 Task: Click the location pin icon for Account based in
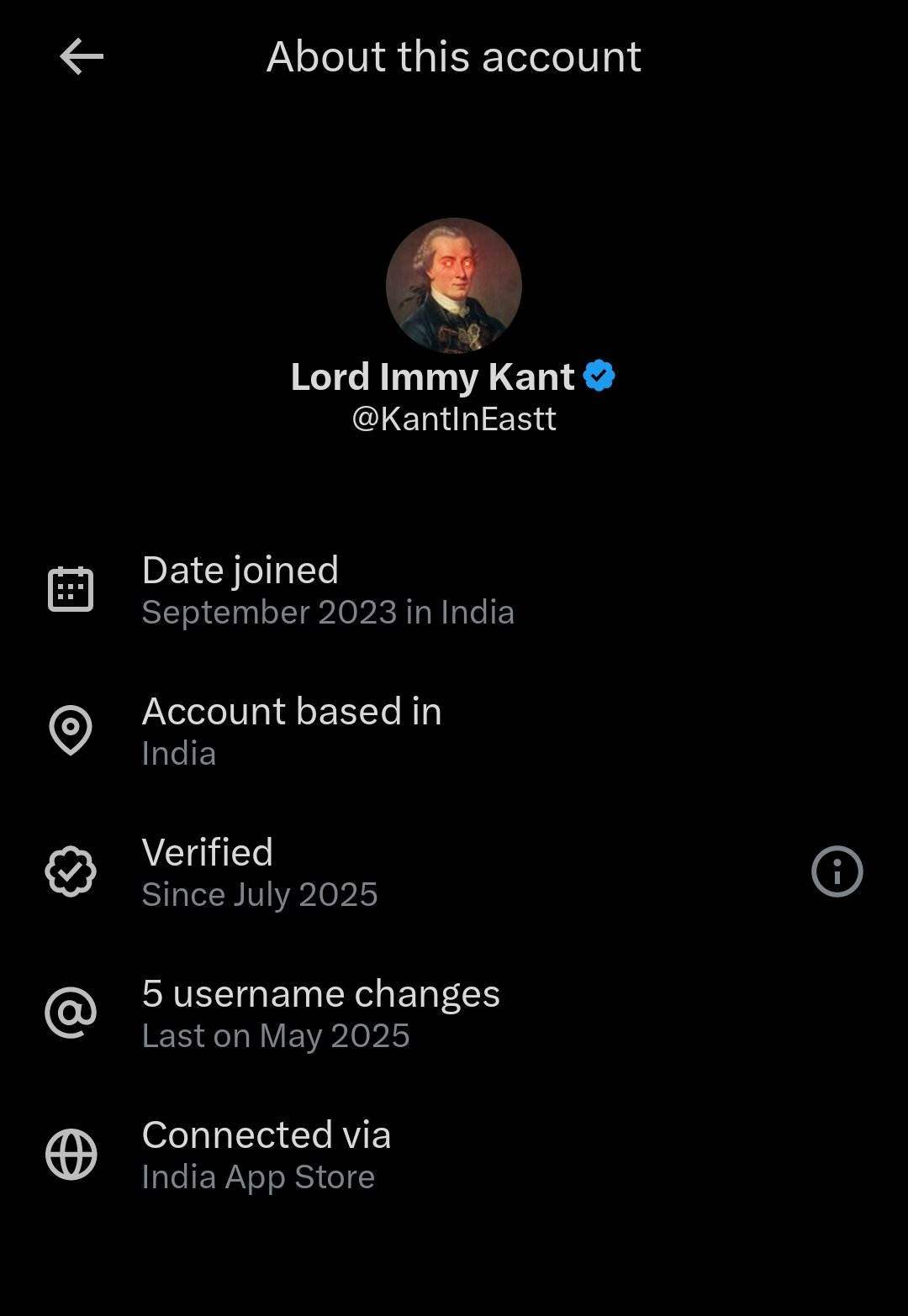71,729
